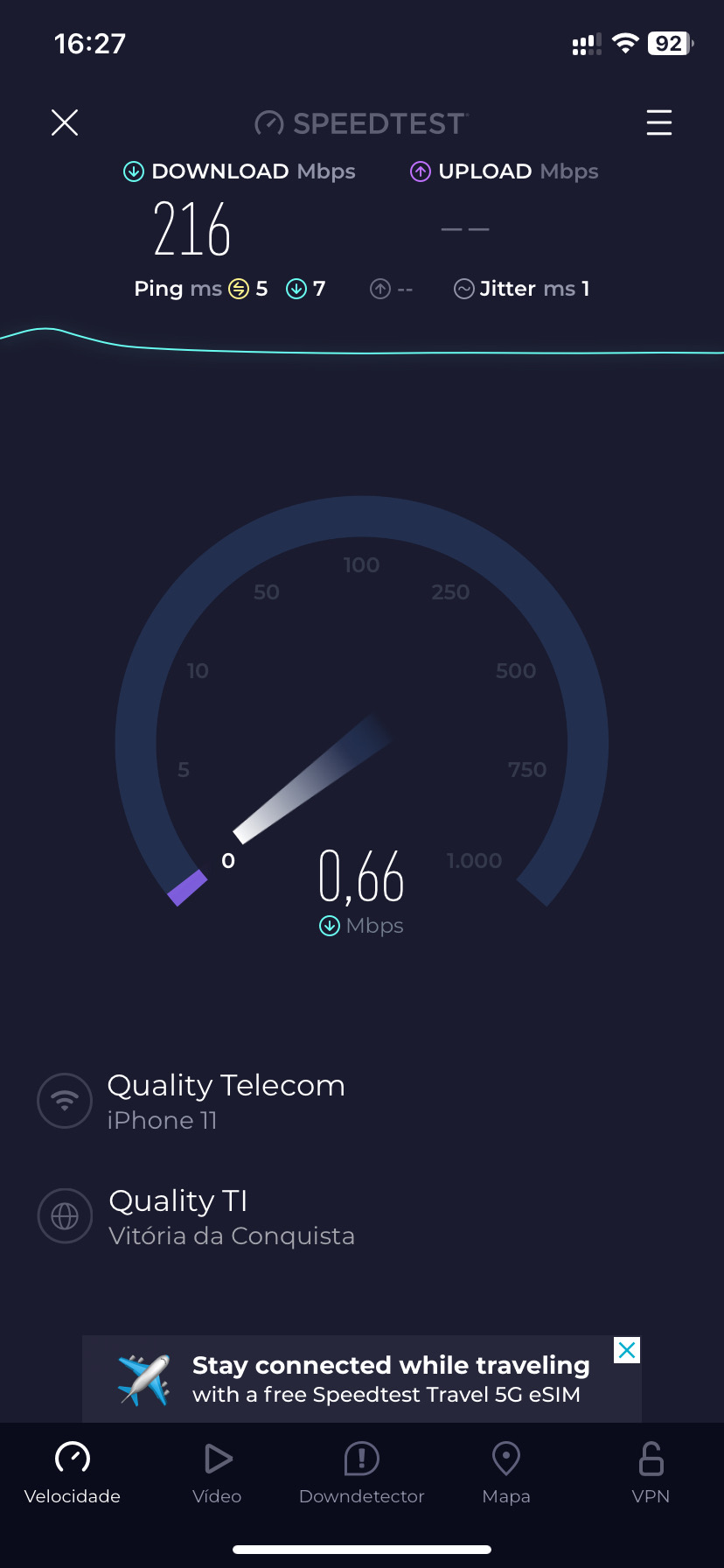The width and height of the screenshot is (724, 1568).
Task: Open the VPN tab
Action: point(651,1473)
